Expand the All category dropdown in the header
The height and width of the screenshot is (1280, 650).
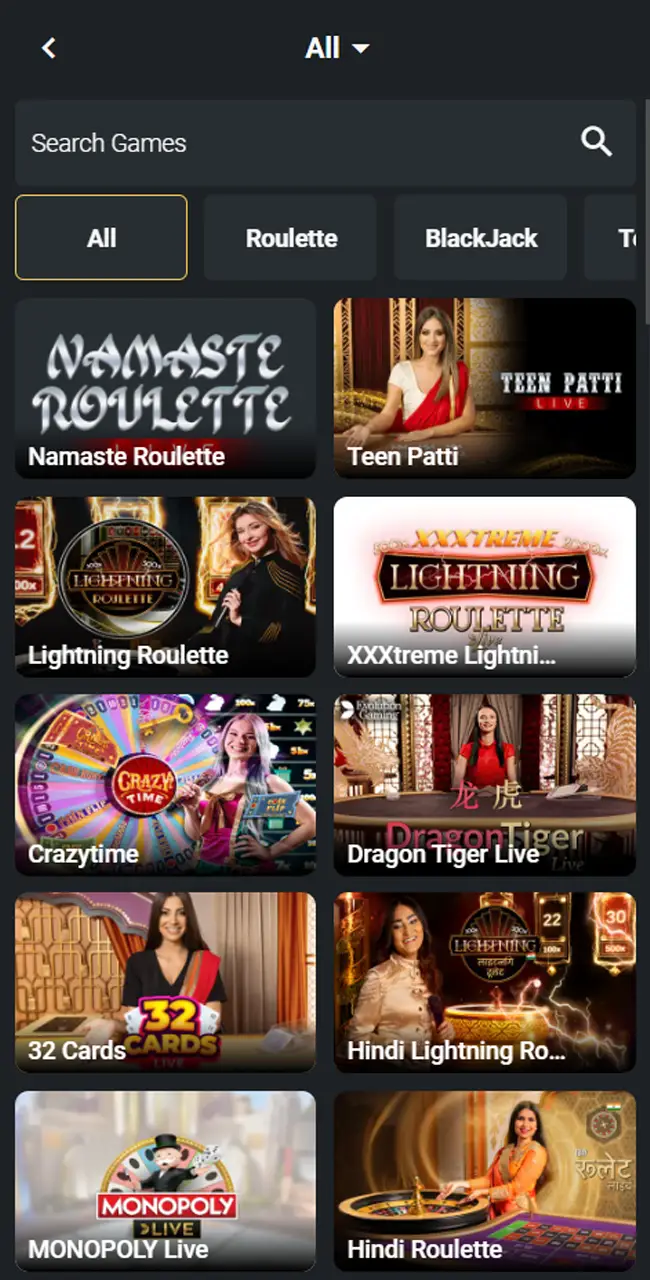tap(337, 48)
